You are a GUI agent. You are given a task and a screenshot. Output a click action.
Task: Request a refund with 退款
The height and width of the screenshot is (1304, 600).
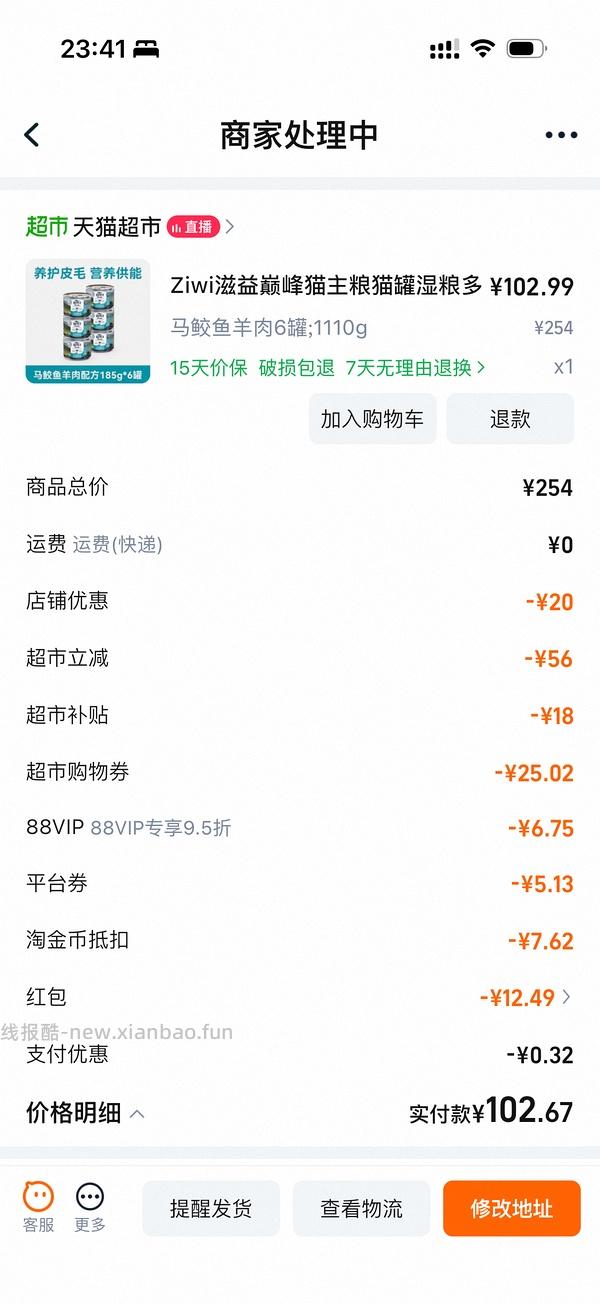510,419
